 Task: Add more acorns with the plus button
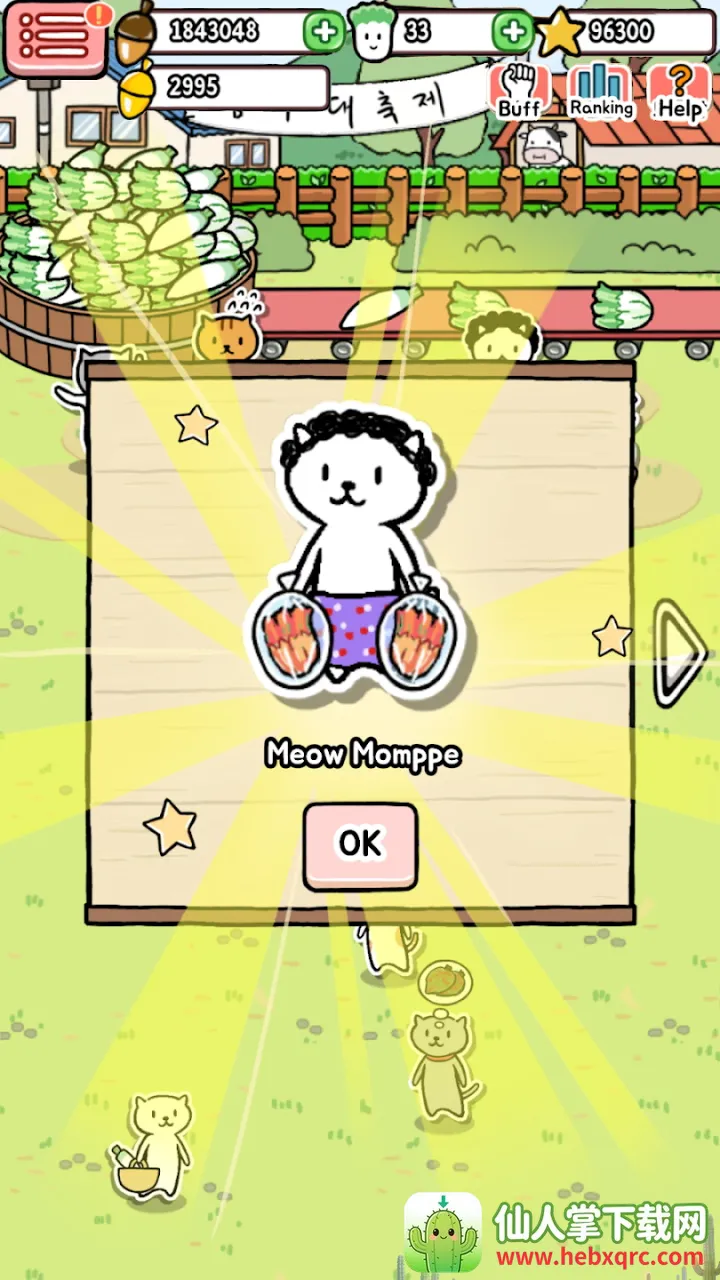323,32
